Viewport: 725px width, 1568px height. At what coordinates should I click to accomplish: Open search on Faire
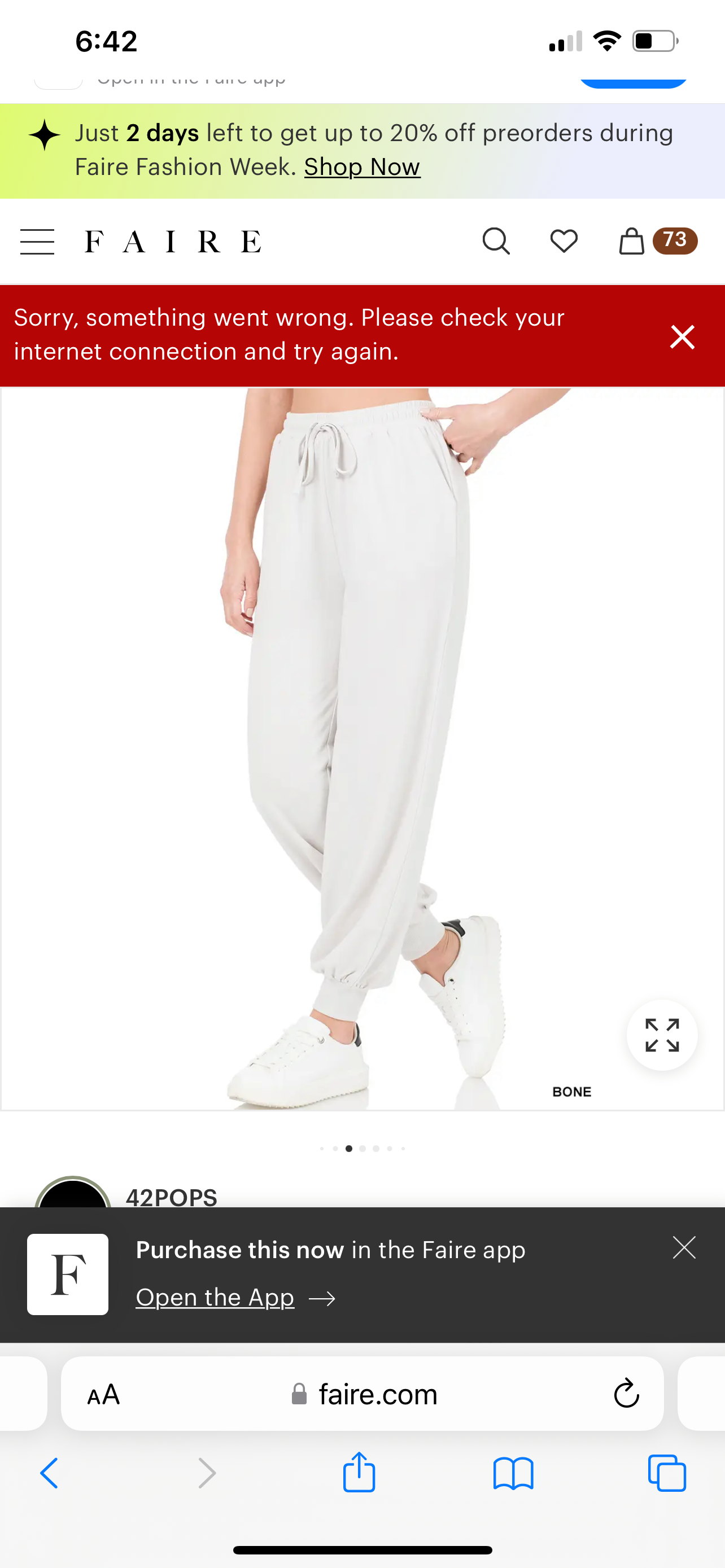496,242
